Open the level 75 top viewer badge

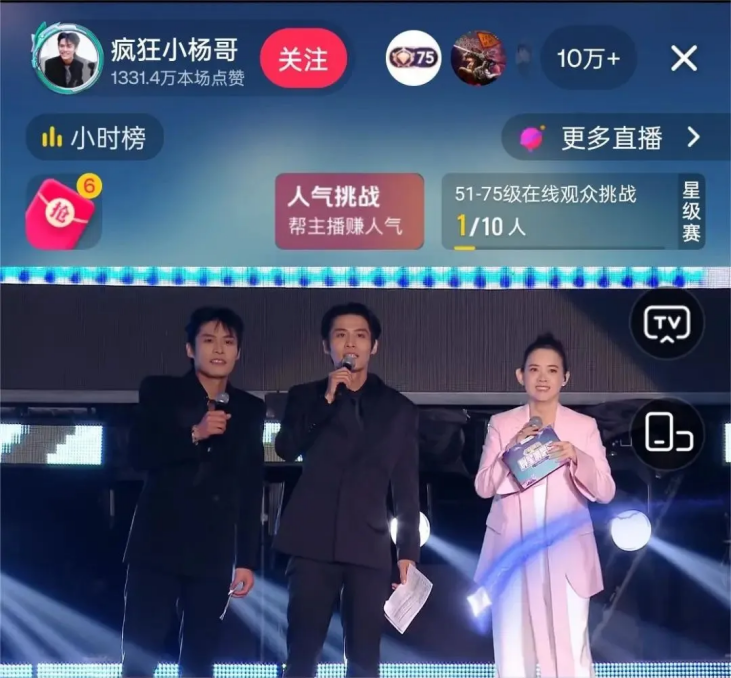[413, 58]
